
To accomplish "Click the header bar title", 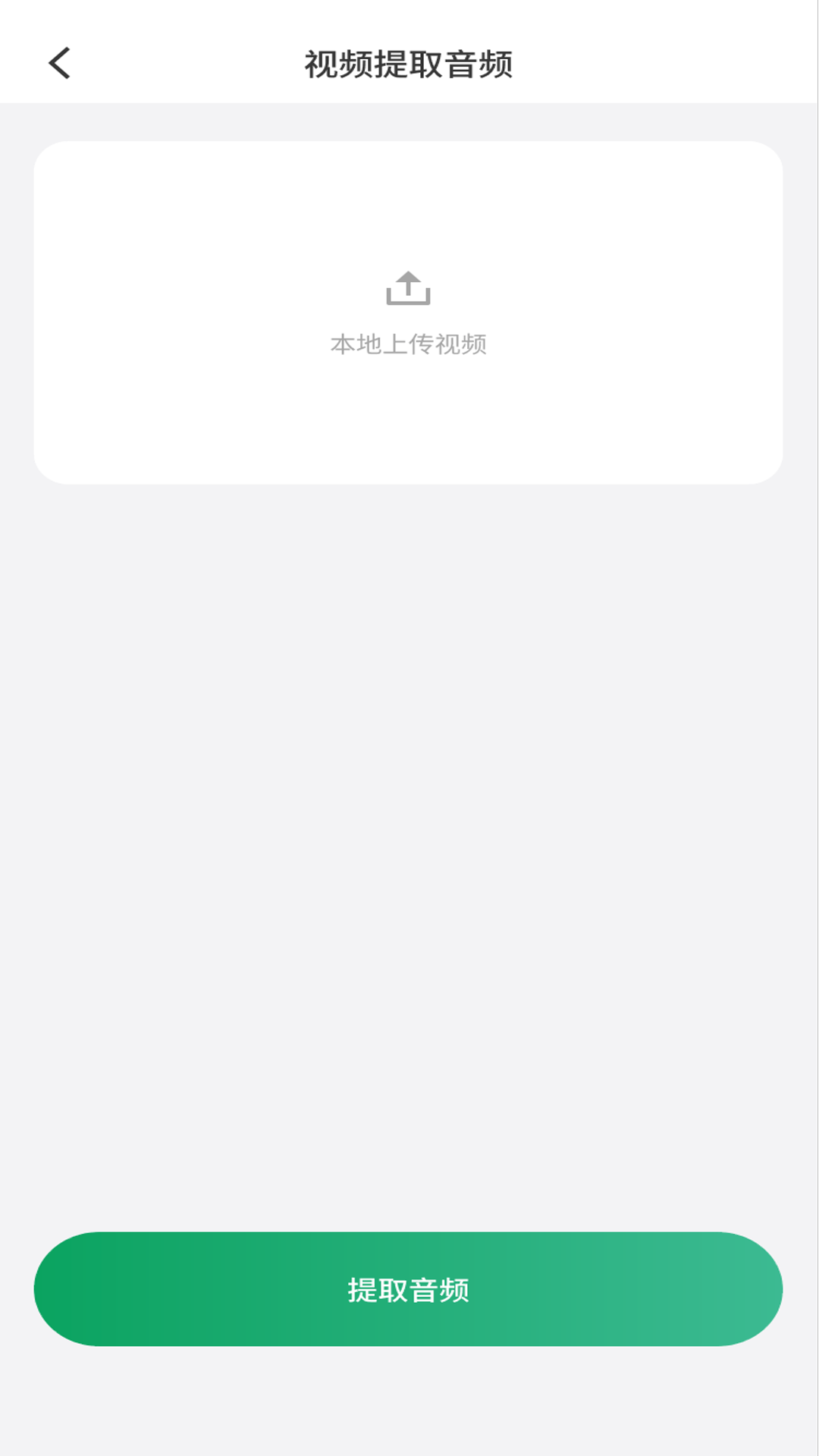I will pyautogui.click(x=409, y=64).
